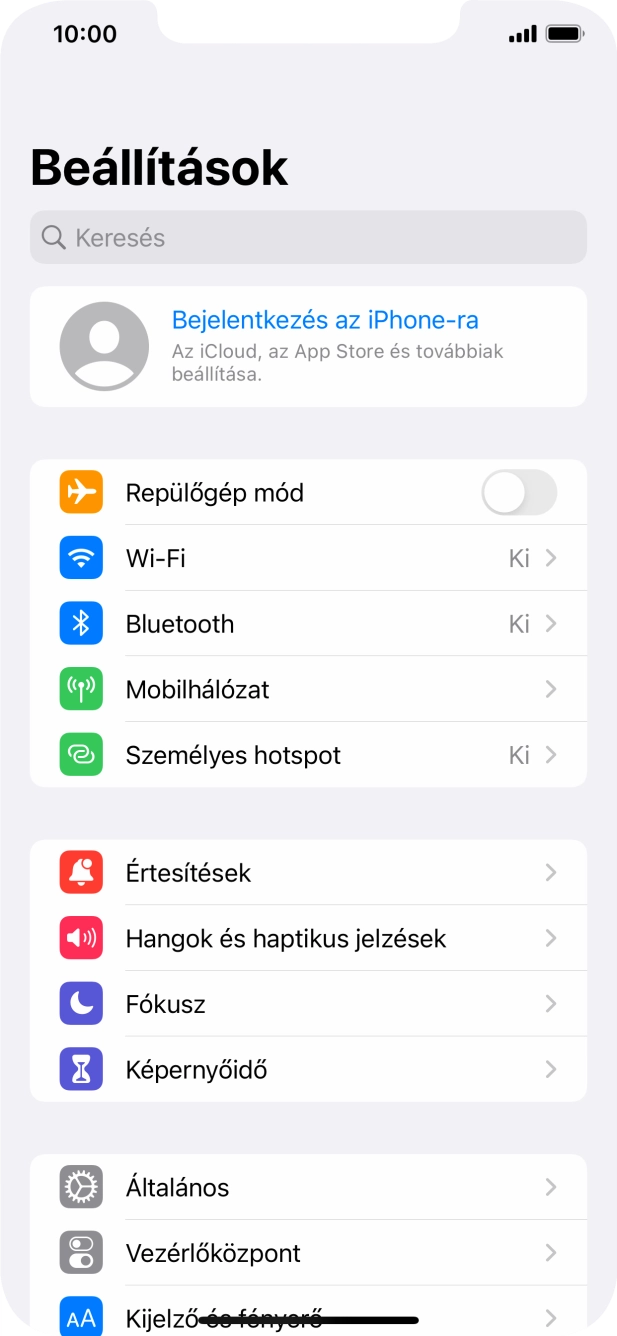Open Wi-Fi settings

pos(308,558)
